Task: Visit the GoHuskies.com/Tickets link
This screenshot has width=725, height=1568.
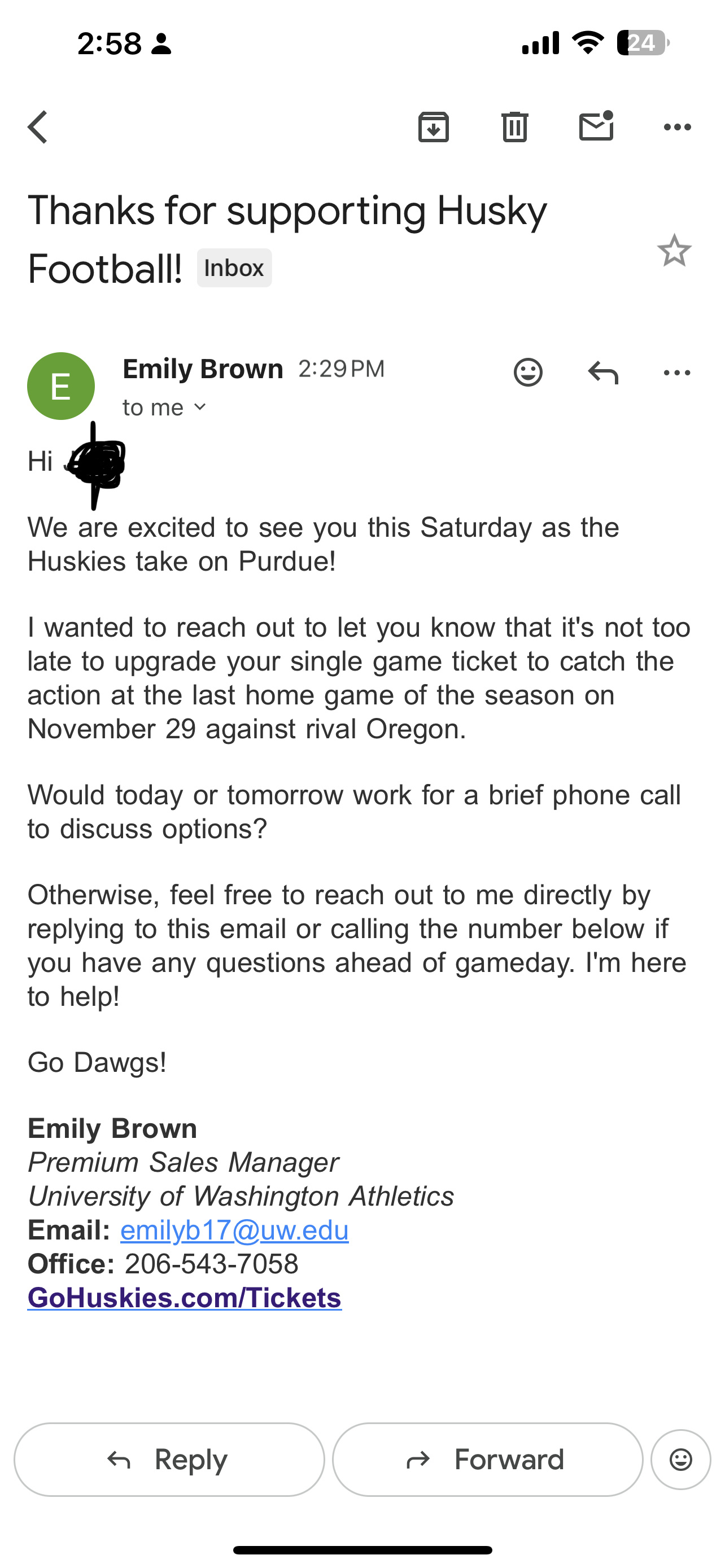Action: coord(185,1297)
